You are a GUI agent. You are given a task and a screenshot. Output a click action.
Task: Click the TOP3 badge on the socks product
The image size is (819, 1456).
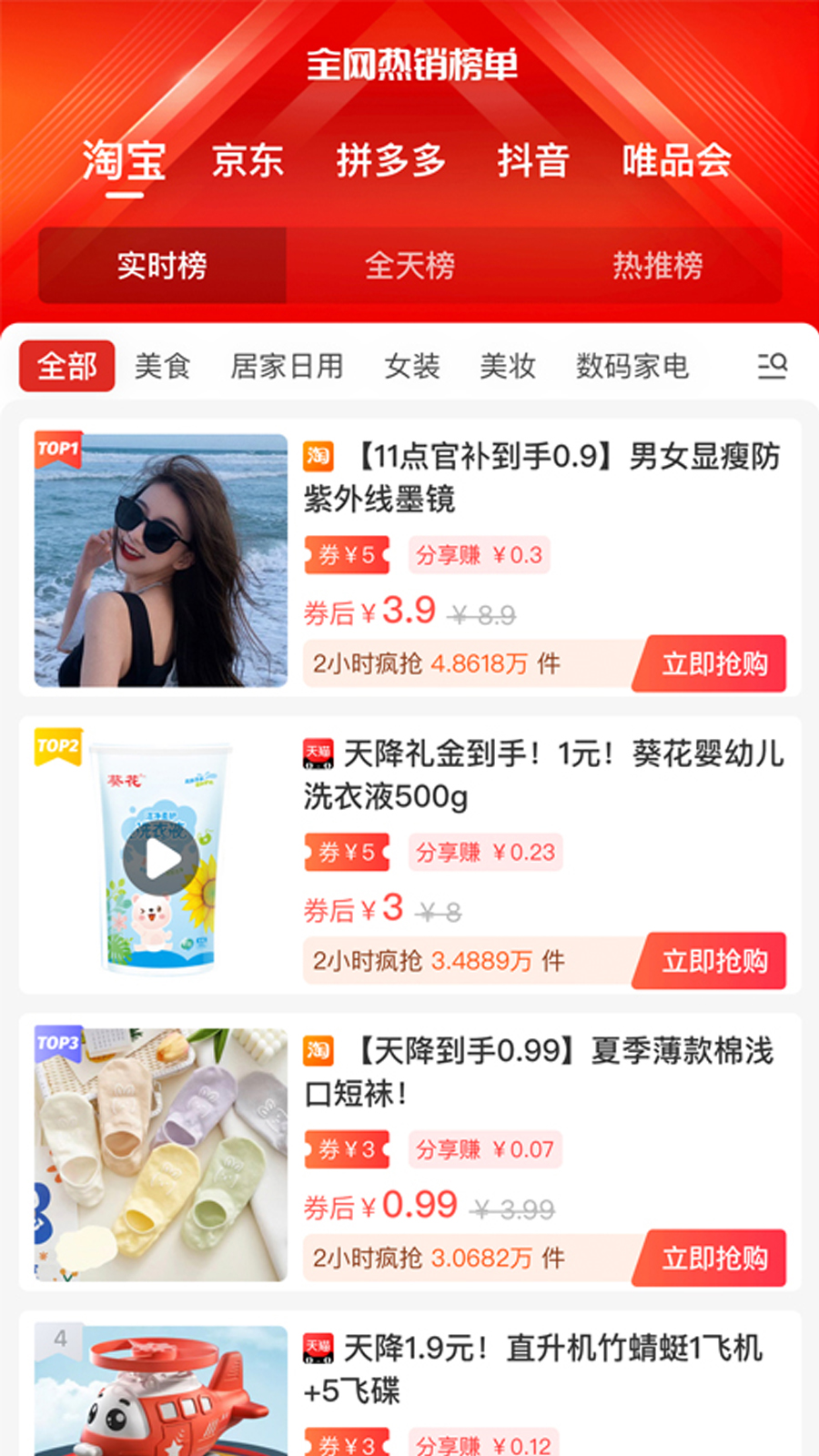pos(56,1042)
